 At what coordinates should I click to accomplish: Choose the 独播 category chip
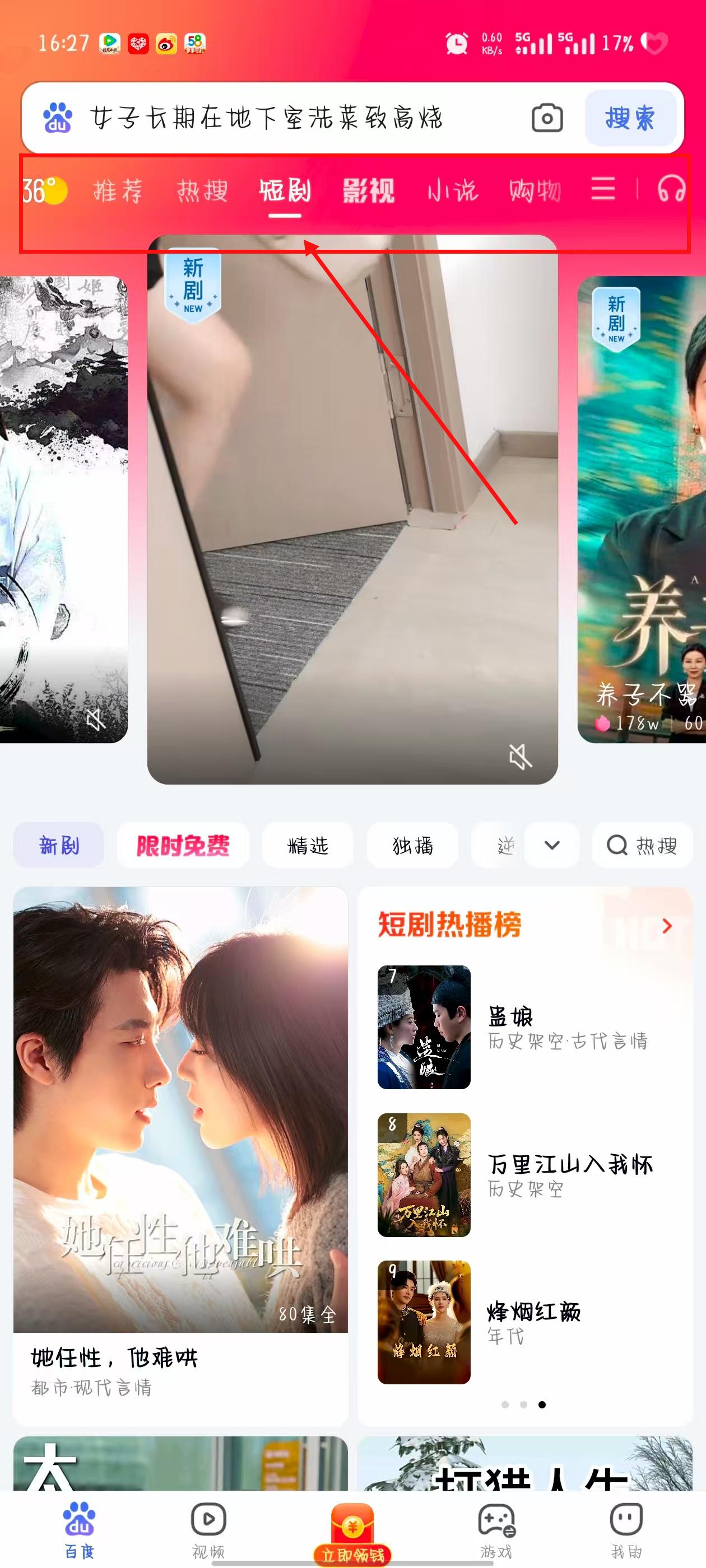[412, 846]
